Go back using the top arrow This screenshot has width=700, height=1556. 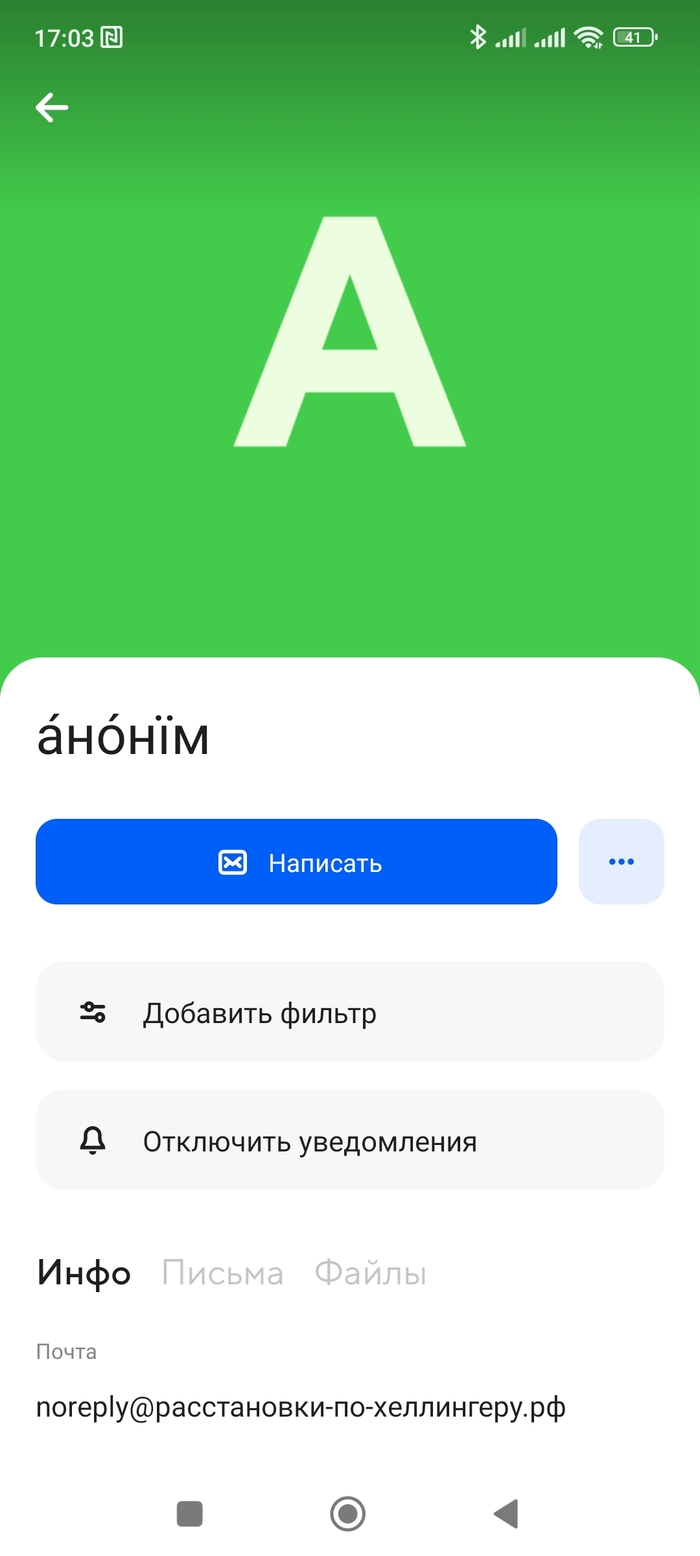(x=52, y=108)
